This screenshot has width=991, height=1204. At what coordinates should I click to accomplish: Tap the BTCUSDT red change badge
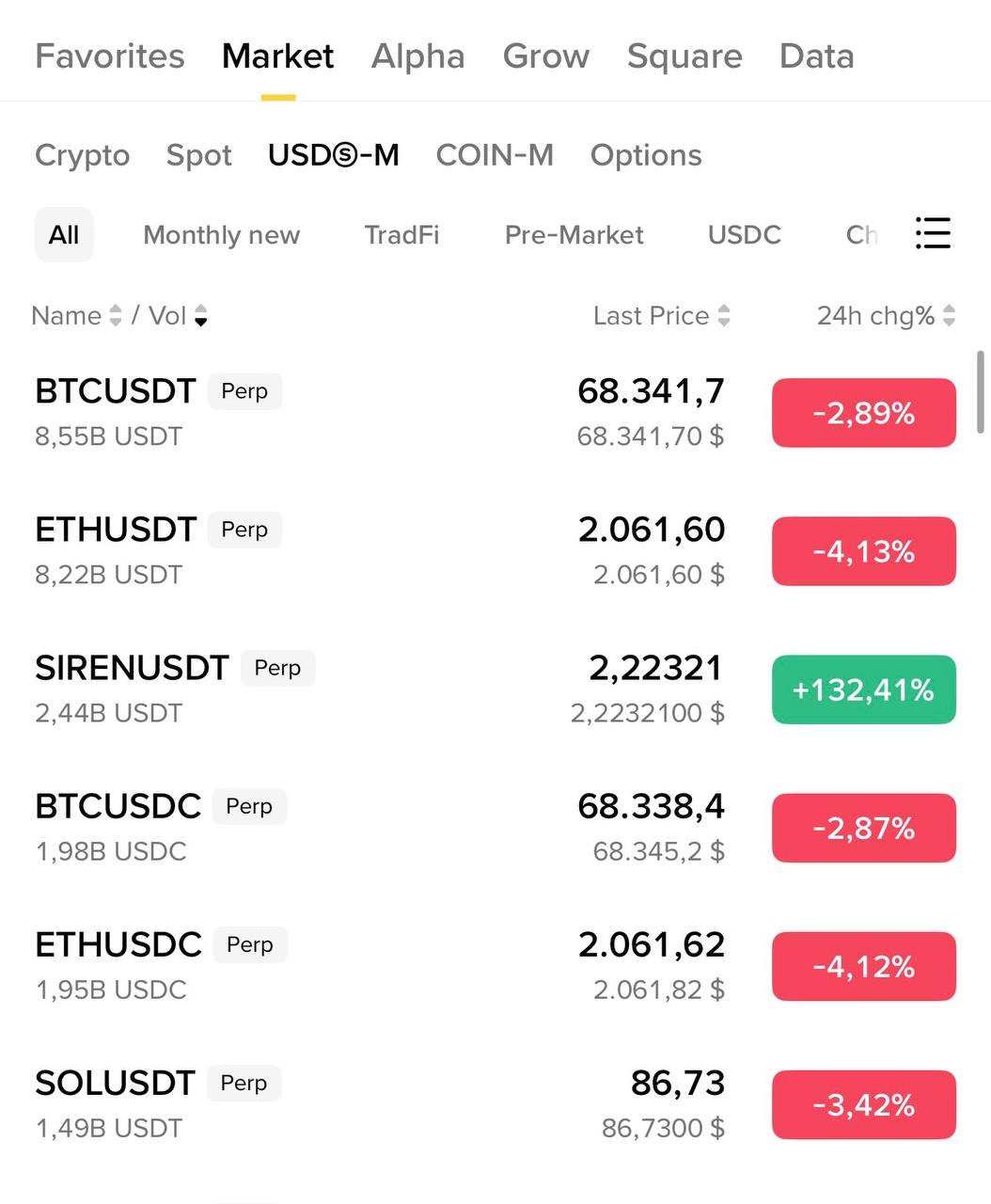pos(862,412)
